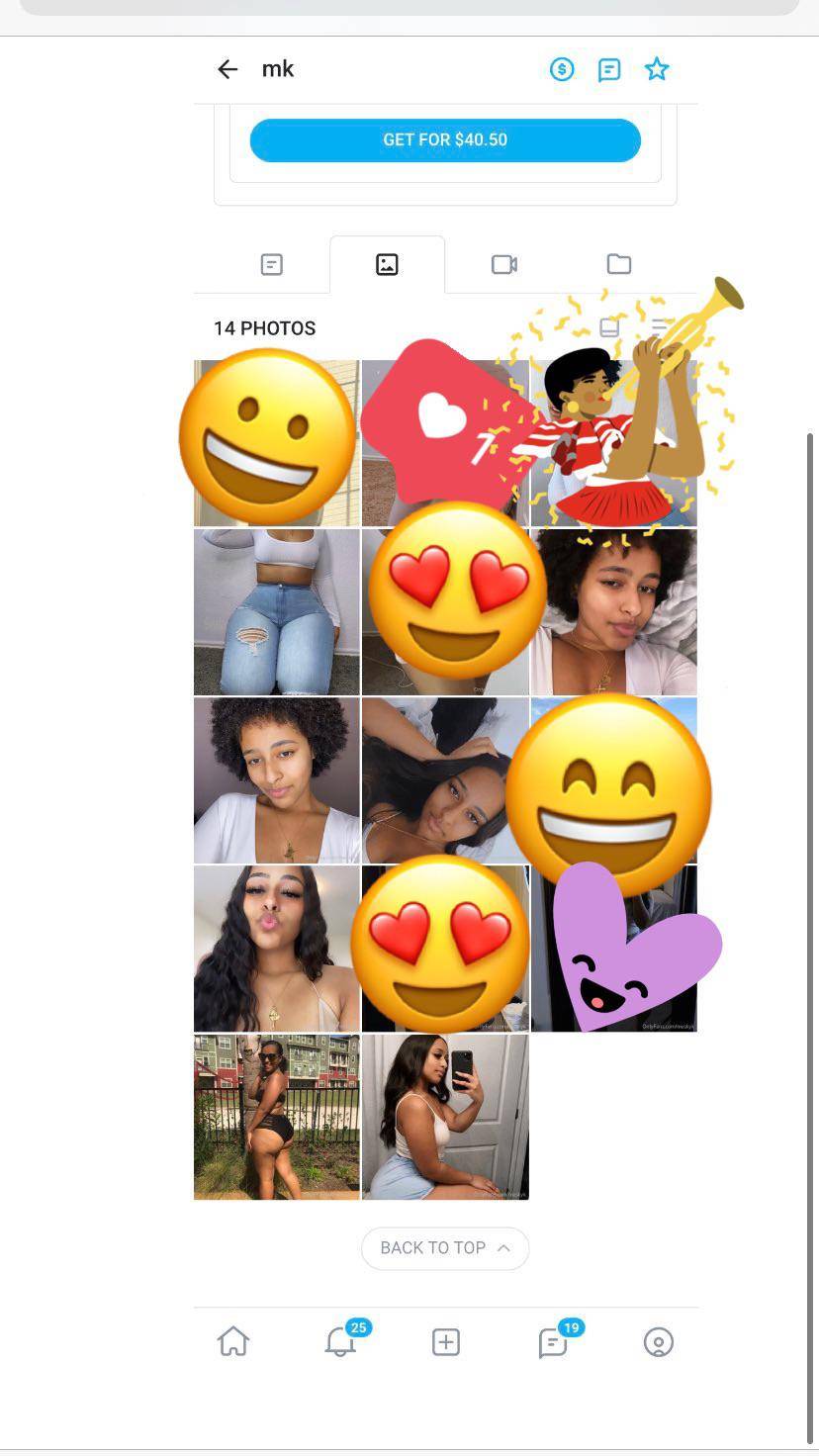Open the ripped jeans photo tile
The image size is (819, 1456).
[276, 611]
